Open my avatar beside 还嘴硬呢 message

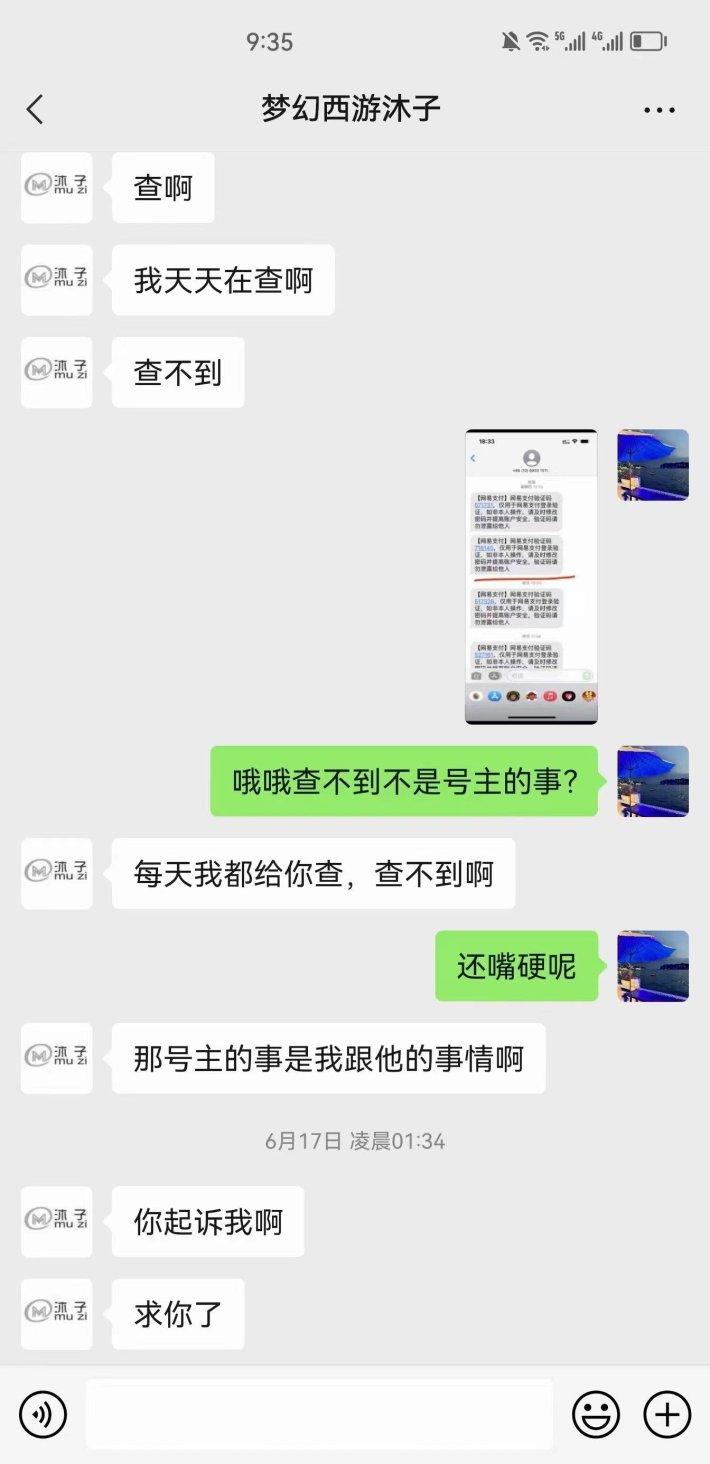coord(653,965)
